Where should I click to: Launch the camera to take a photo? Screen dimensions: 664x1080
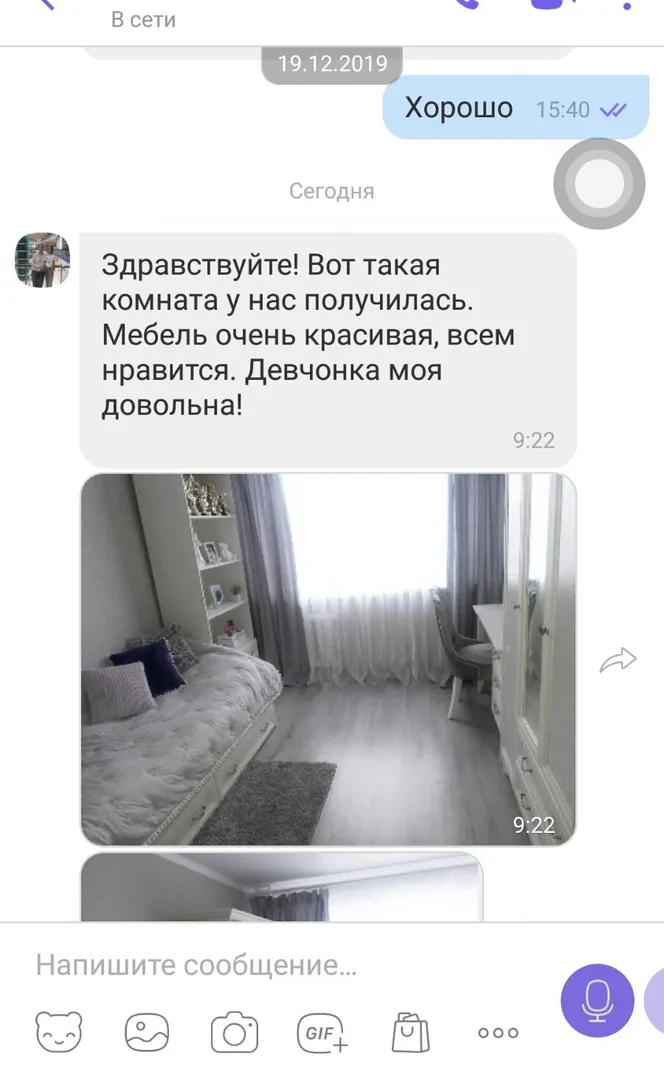click(234, 1032)
